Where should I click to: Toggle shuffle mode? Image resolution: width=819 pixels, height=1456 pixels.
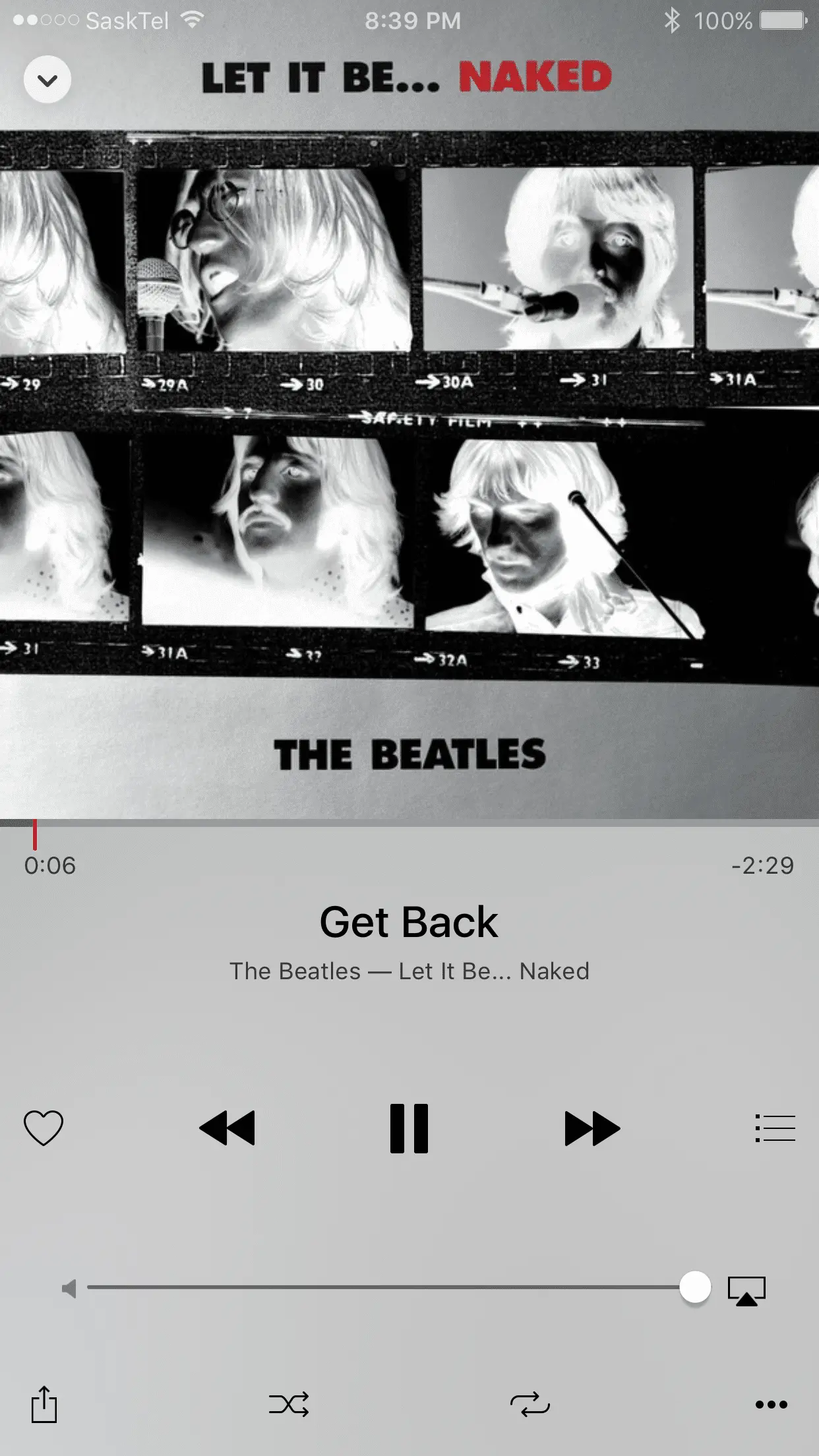click(289, 1405)
